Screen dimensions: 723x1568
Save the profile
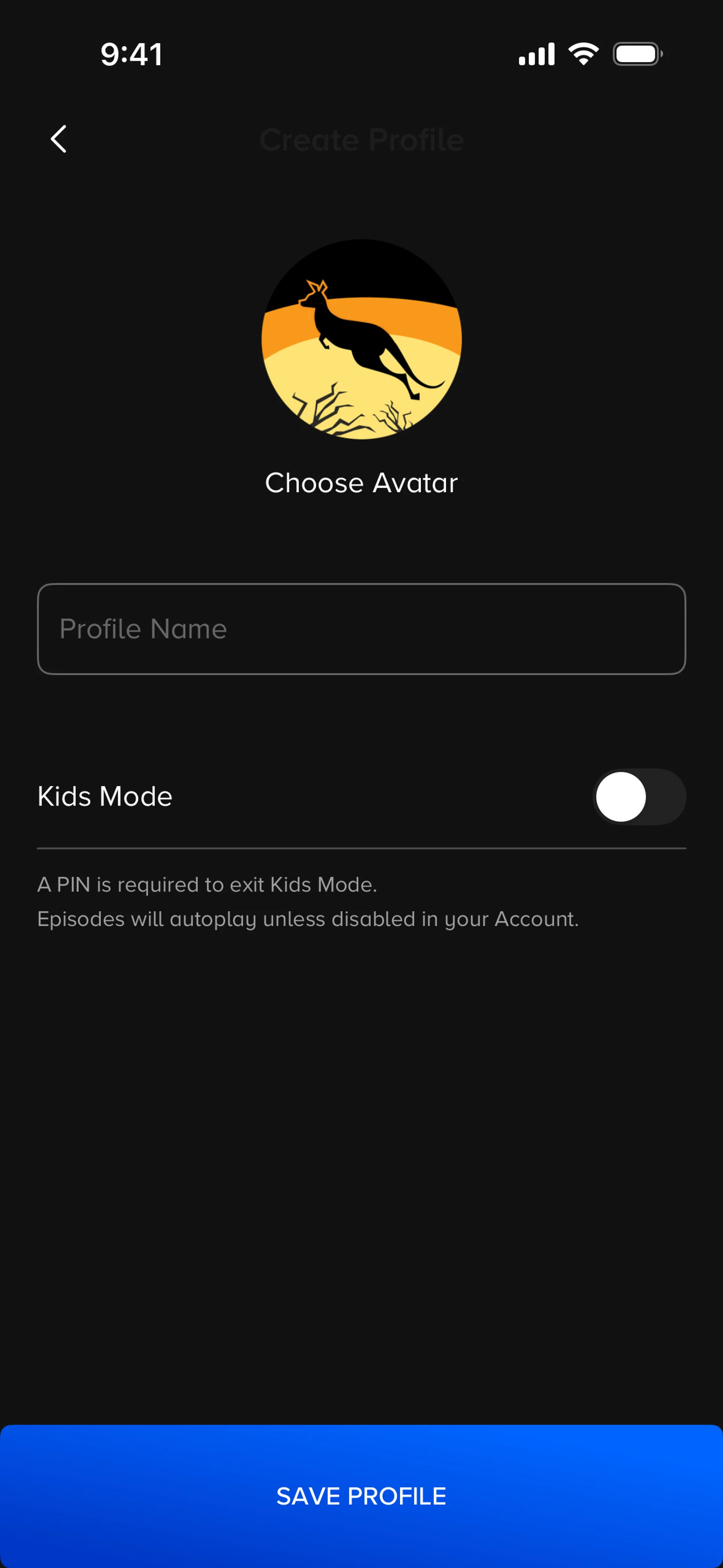(x=361, y=1496)
